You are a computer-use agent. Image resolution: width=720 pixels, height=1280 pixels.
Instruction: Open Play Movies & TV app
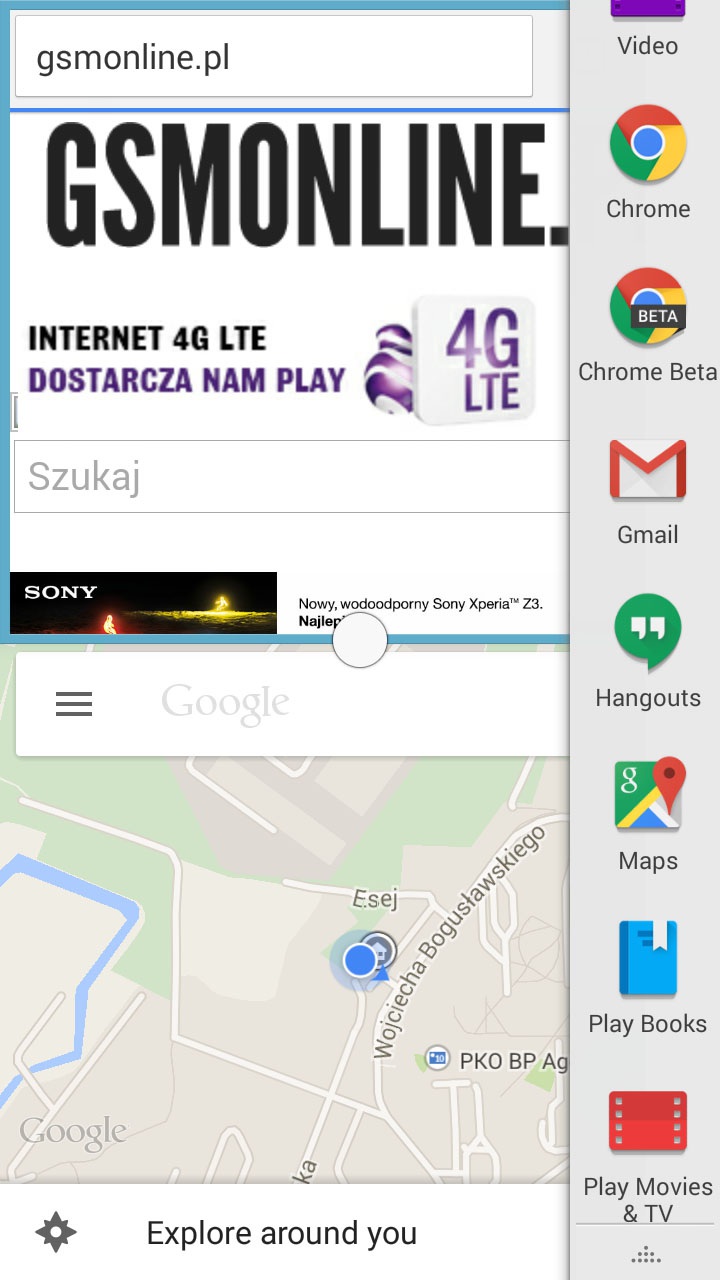point(648,1138)
